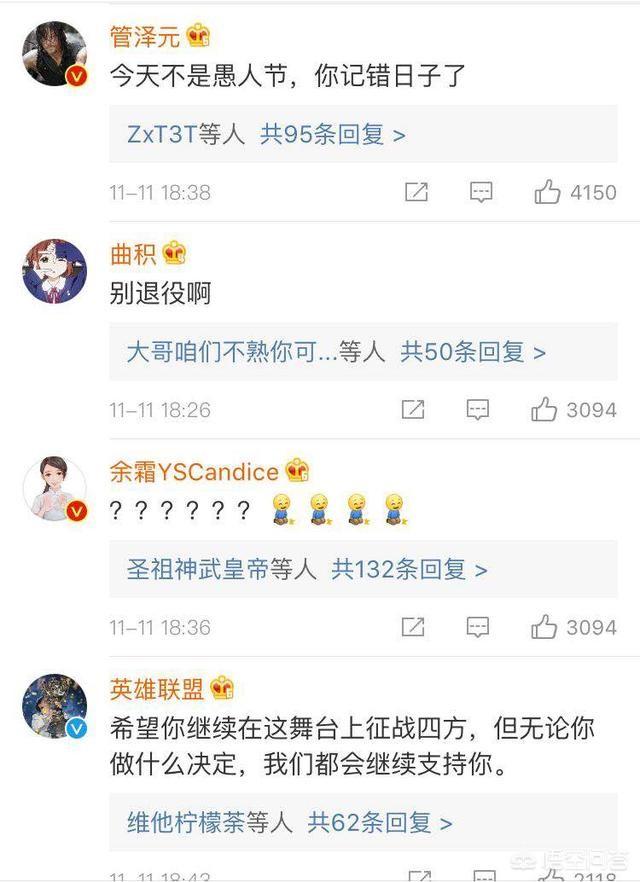Expand the 62 replies under 英雄联盟's comment
Screen dimensions: 640x882
pos(379,823)
